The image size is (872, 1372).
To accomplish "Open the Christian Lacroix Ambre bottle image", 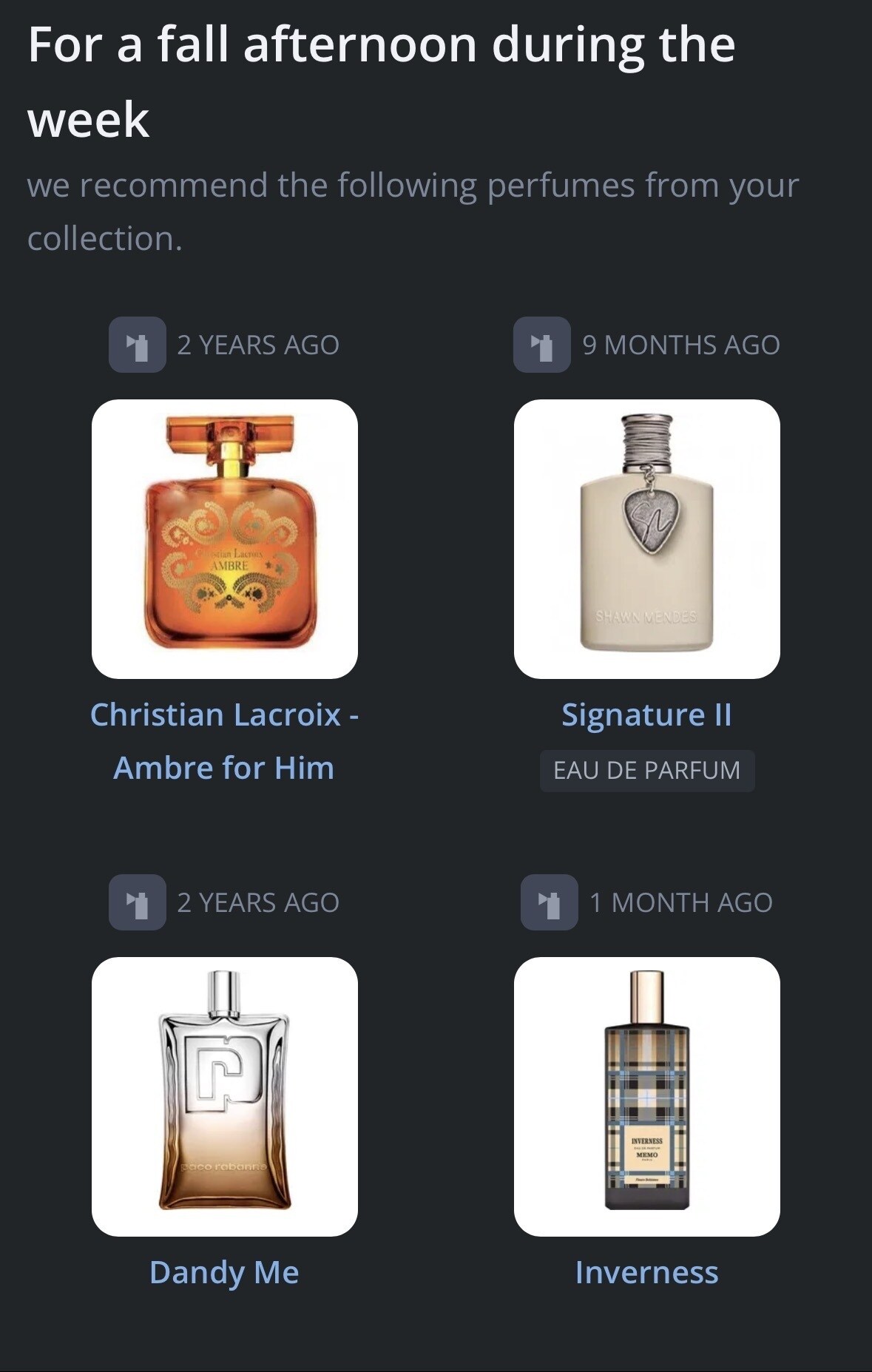I will (x=225, y=538).
